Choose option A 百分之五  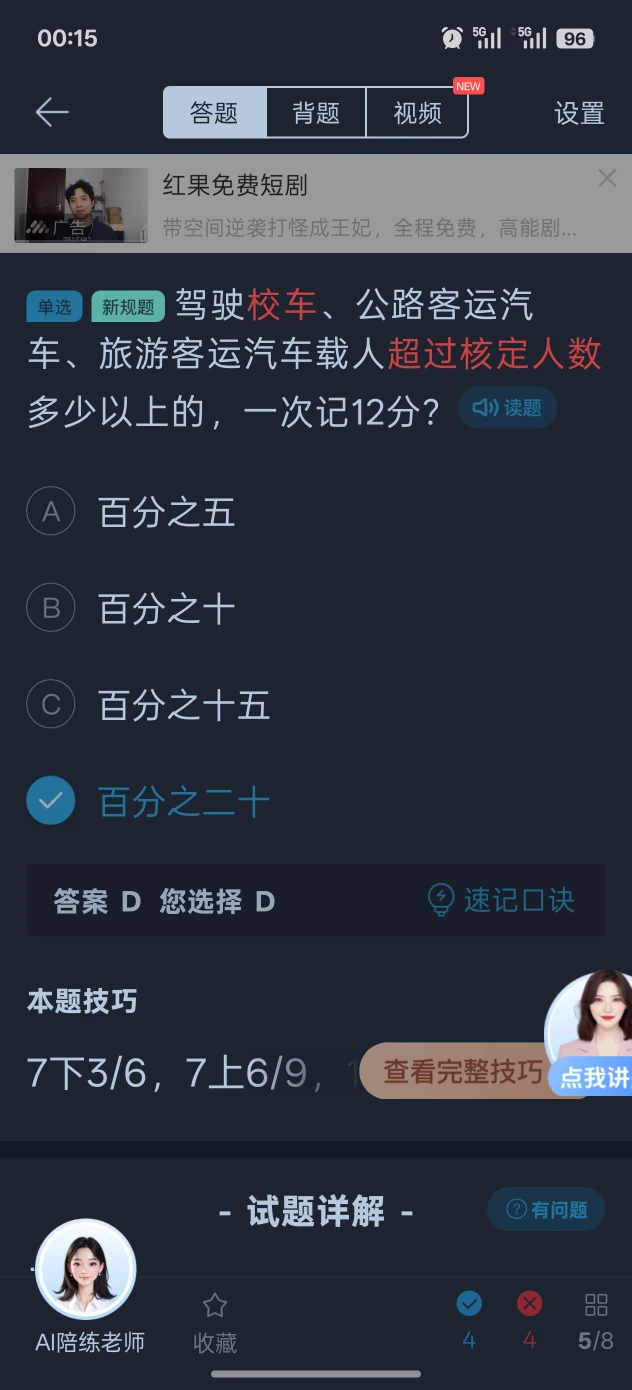166,513
